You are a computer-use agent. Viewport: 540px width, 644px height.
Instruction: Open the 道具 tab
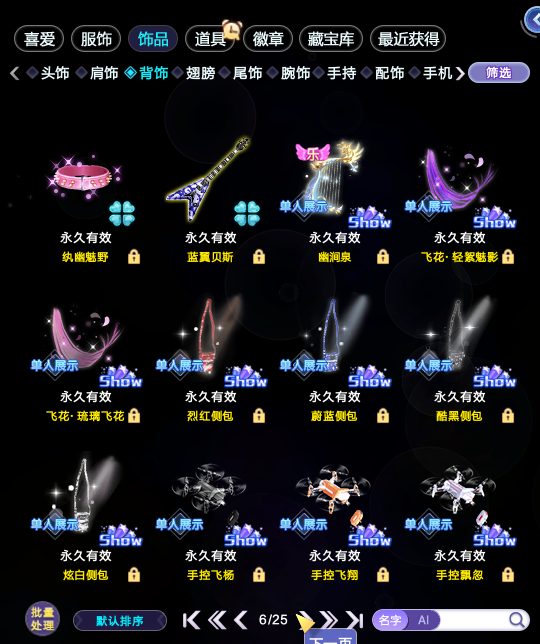[210, 39]
